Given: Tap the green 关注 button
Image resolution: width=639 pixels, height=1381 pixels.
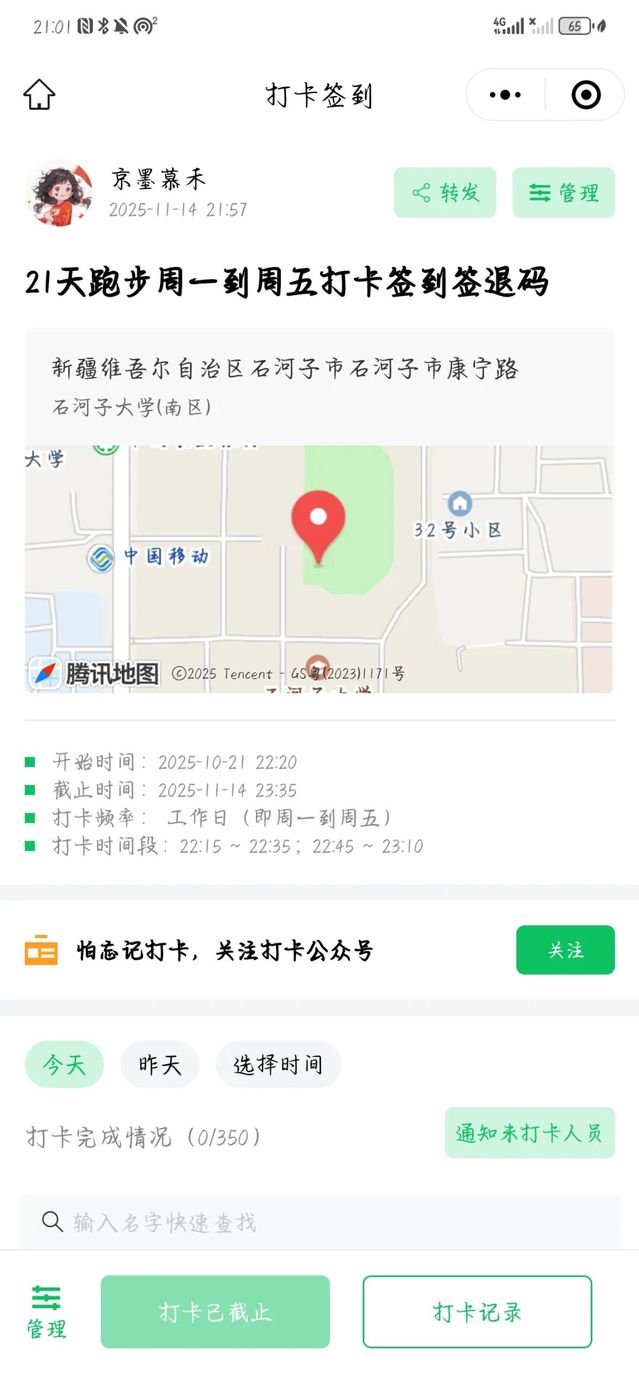Looking at the screenshot, I should [x=565, y=950].
